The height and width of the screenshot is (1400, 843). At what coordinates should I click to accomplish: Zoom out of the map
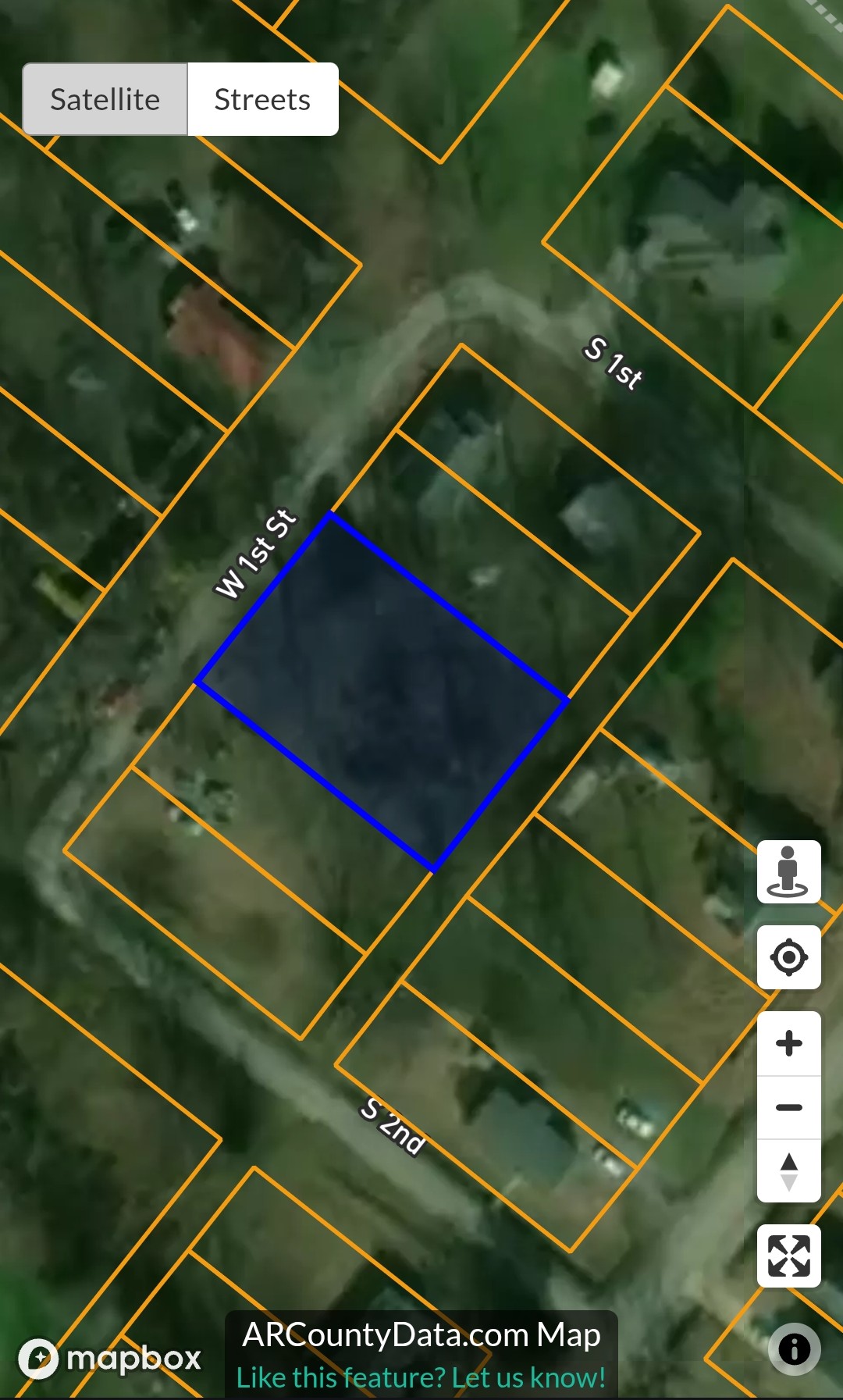[x=788, y=1107]
